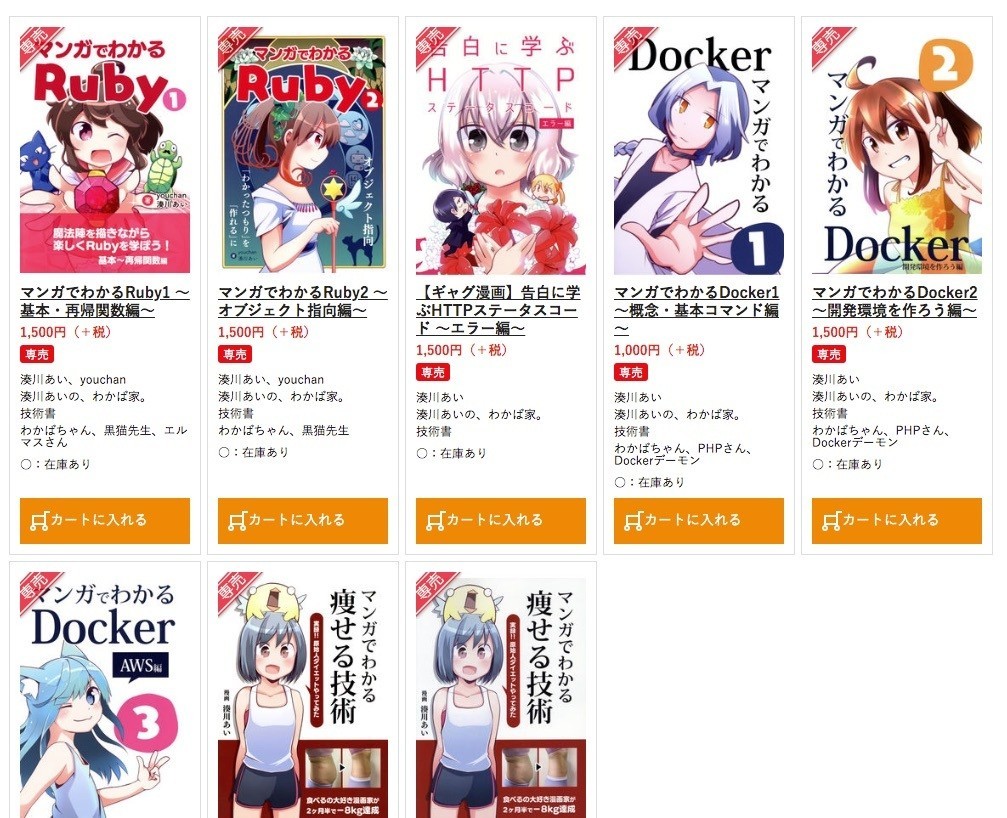Open the マンガでわかるRuby1 title link
This screenshot has height=818, width=1007.
104,302
